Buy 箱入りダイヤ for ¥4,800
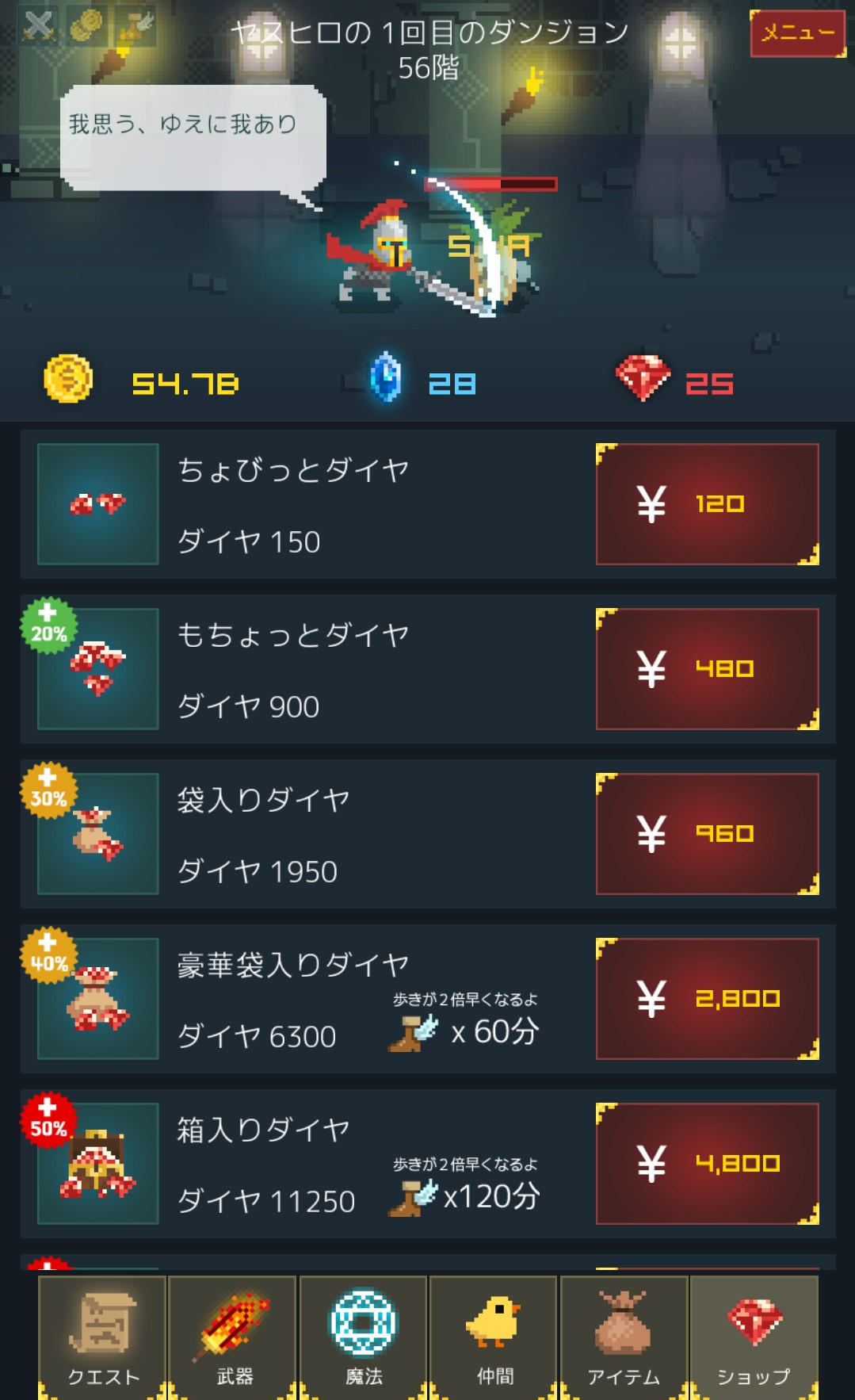855x1400 pixels. (708, 1164)
